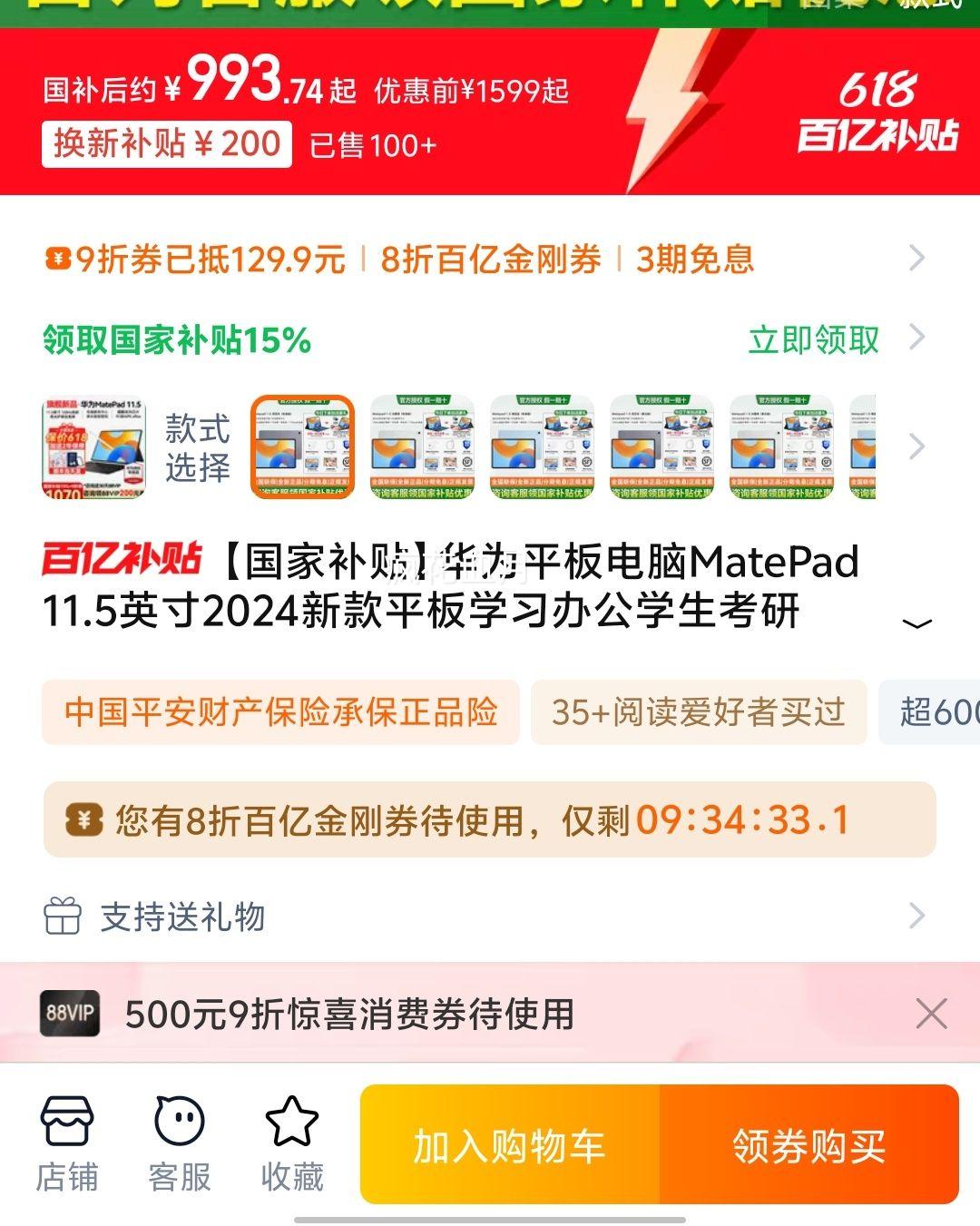This screenshot has height=1226, width=980.
Task: Open the 款式选择 style chooser arrow
Action: [916, 446]
